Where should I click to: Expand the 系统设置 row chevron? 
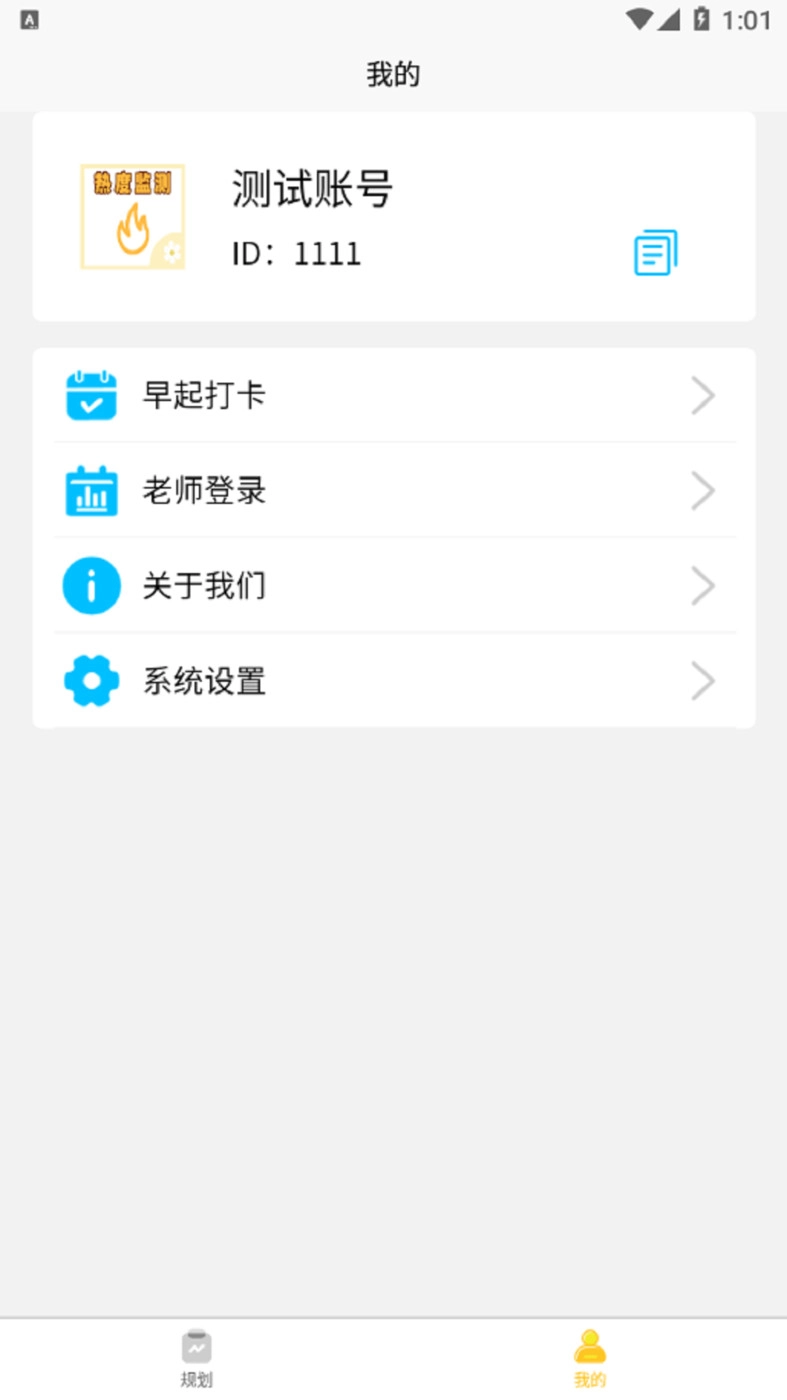click(x=702, y=680)
